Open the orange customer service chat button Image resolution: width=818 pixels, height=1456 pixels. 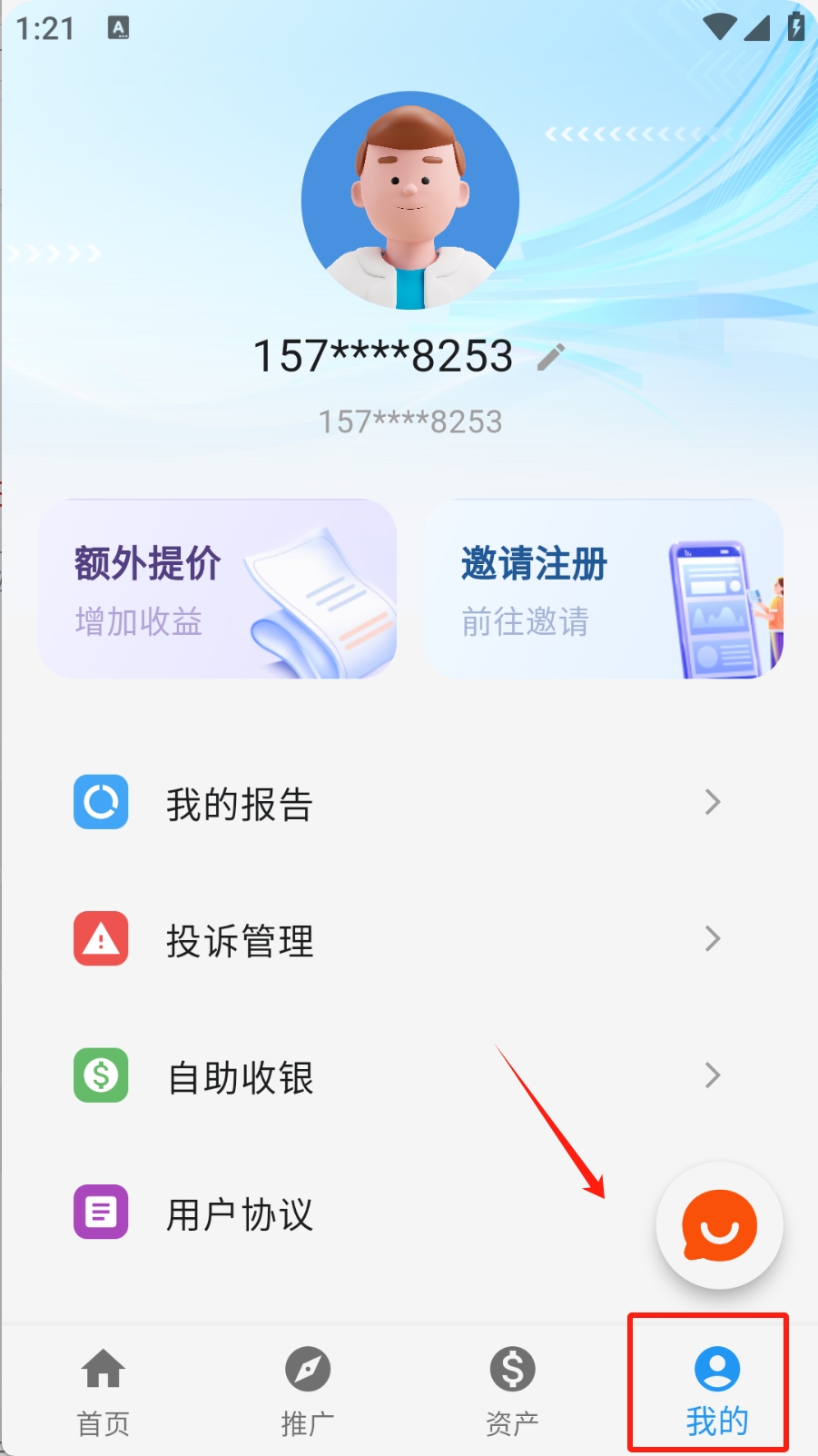[719, 1226]
